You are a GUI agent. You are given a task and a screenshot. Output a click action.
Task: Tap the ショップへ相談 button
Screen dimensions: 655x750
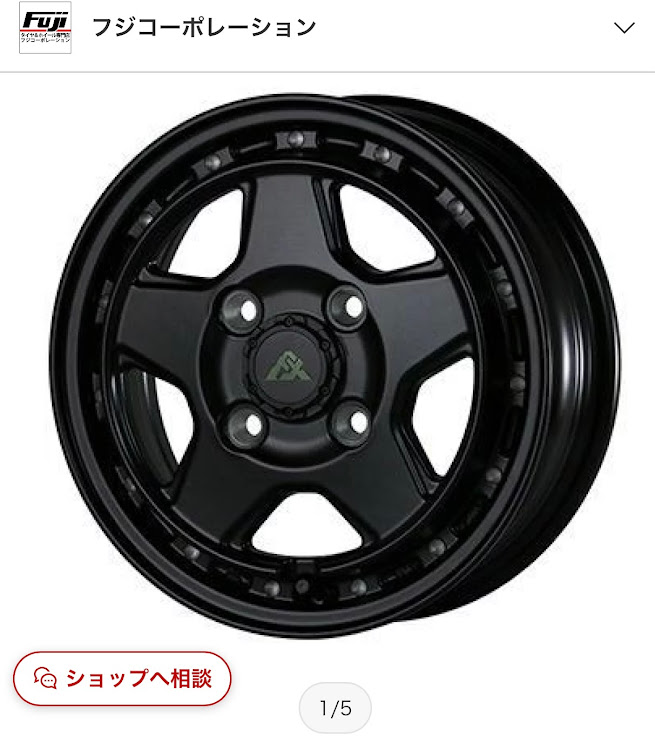click(122, 679)
